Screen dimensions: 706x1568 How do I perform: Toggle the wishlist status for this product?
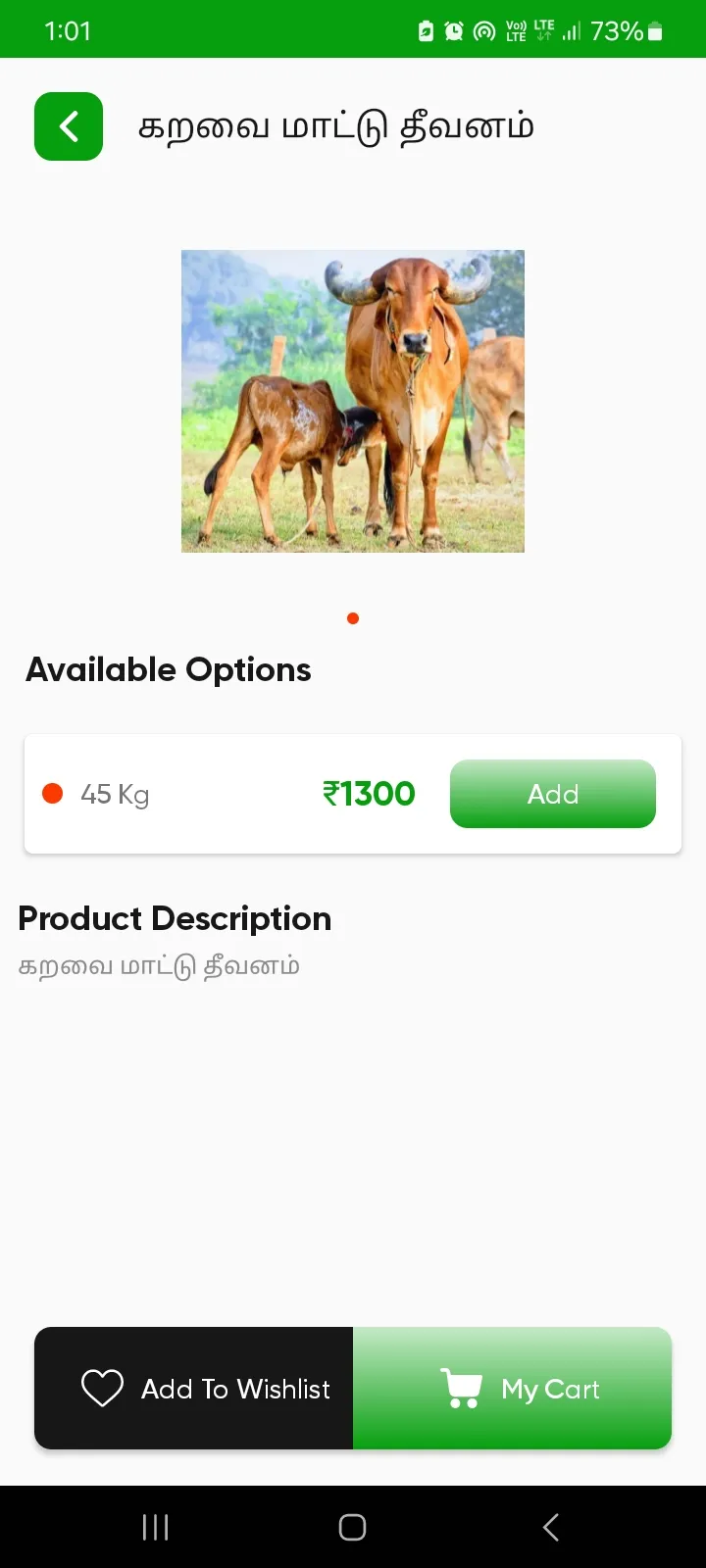[193, 1388]
